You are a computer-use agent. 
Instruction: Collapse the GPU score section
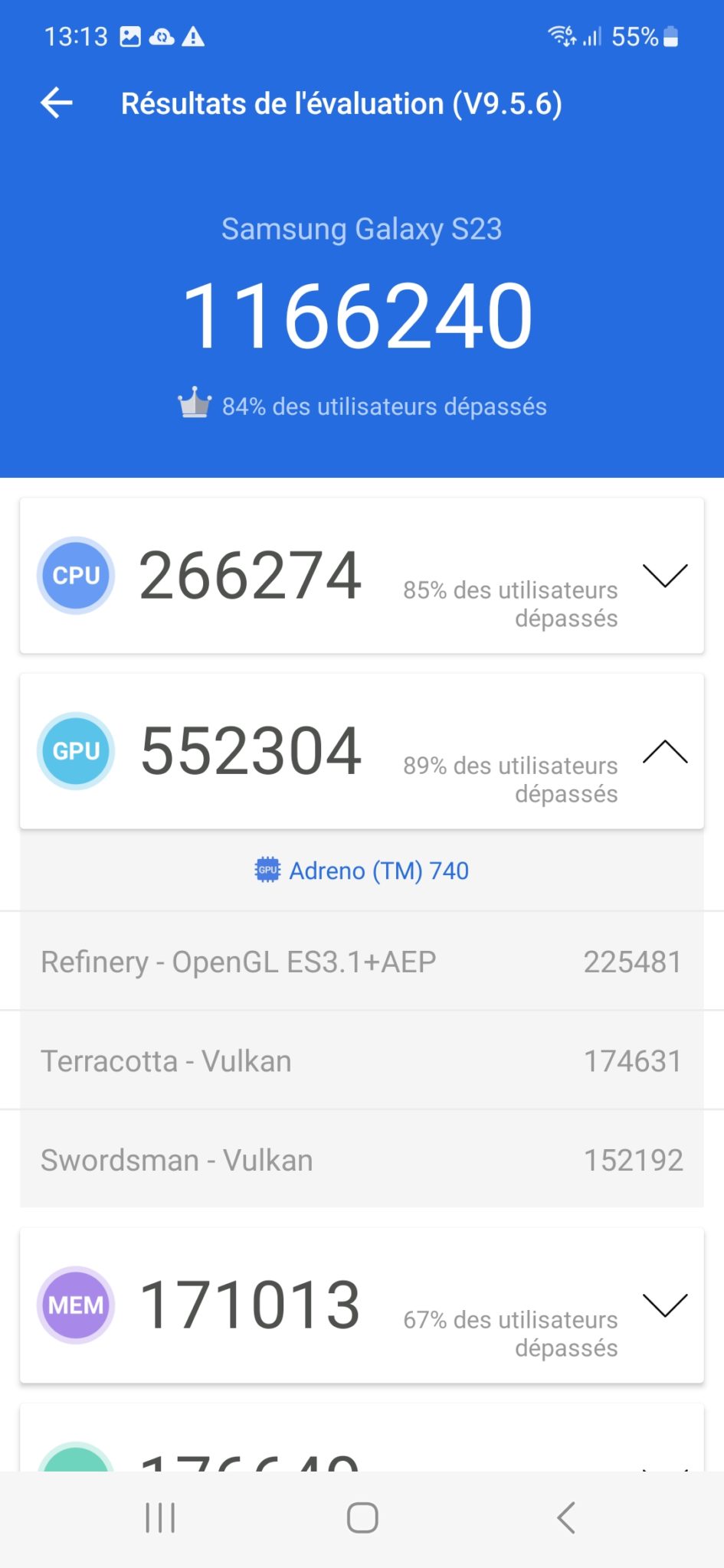click(x=664, y=752)
